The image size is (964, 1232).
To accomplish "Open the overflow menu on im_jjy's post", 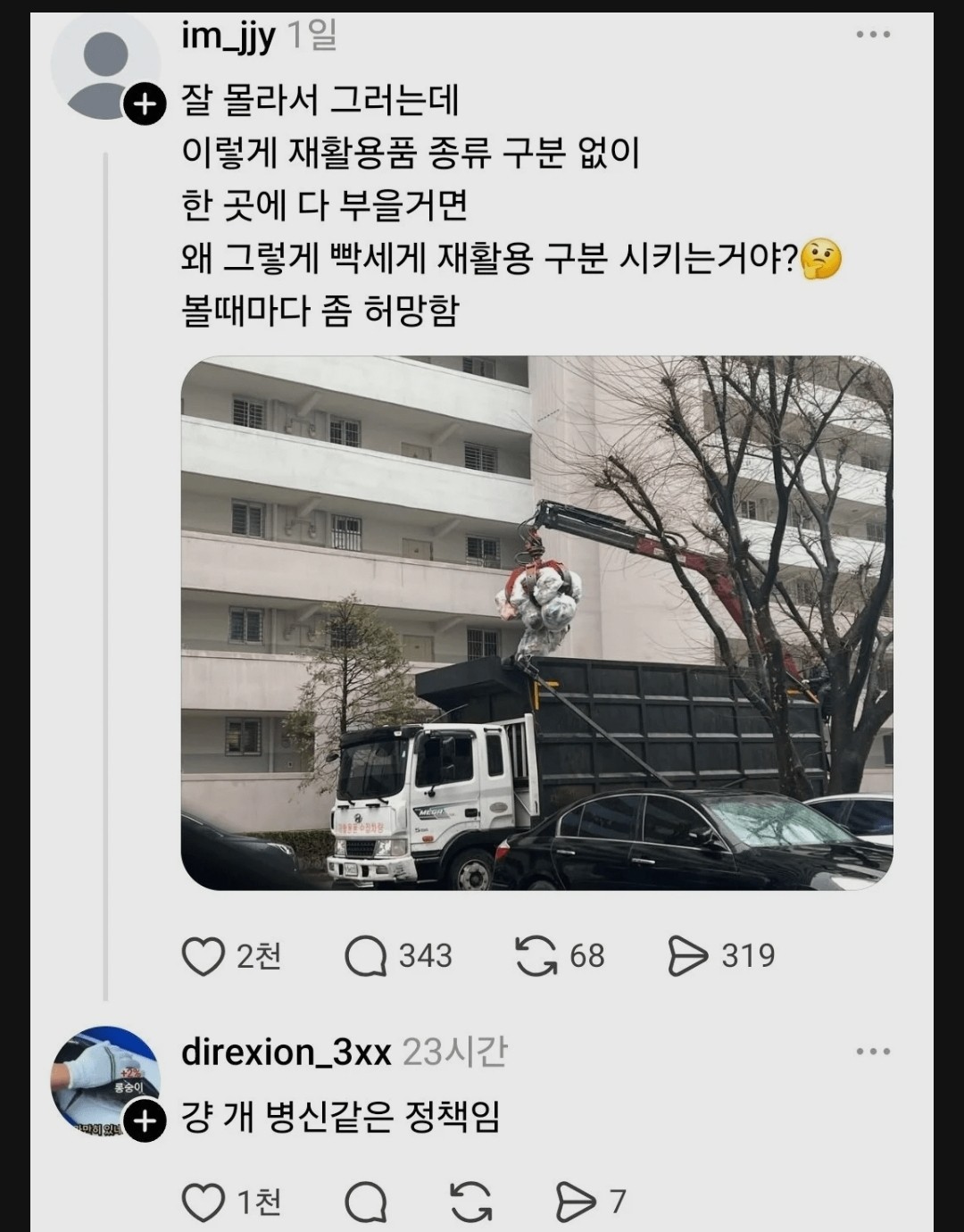I will click(872, 35).
